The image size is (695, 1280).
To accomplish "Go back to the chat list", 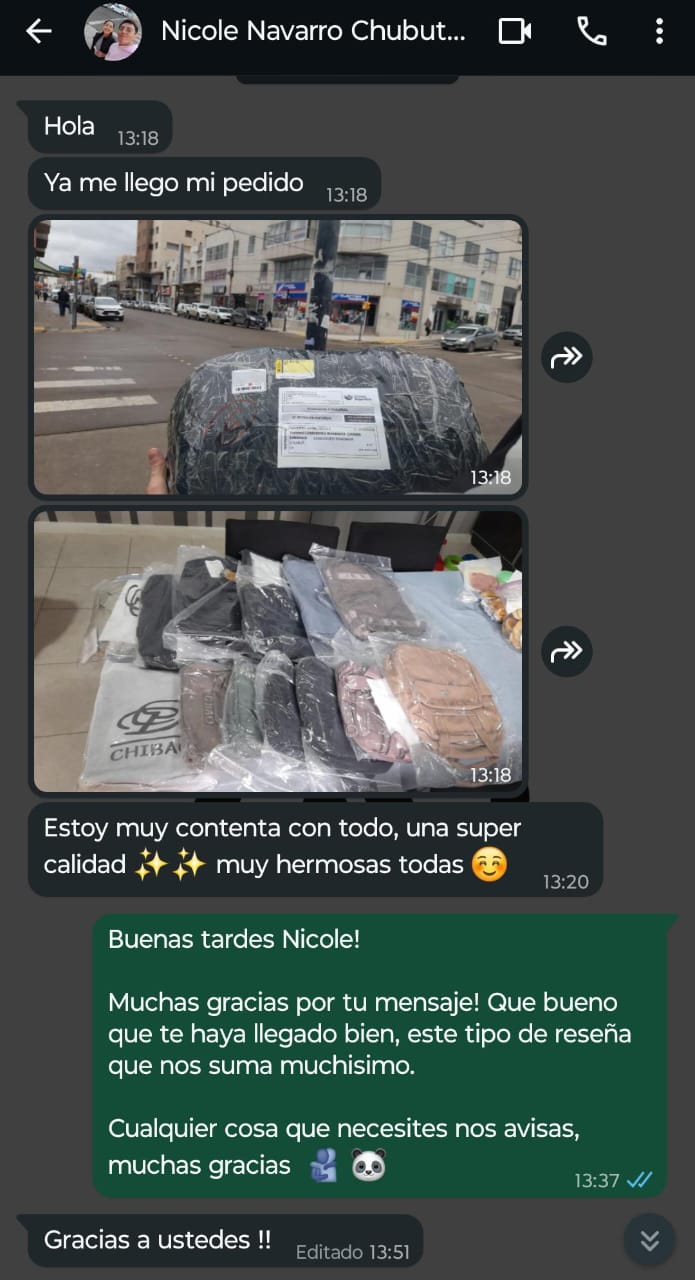I will [38, 32].
